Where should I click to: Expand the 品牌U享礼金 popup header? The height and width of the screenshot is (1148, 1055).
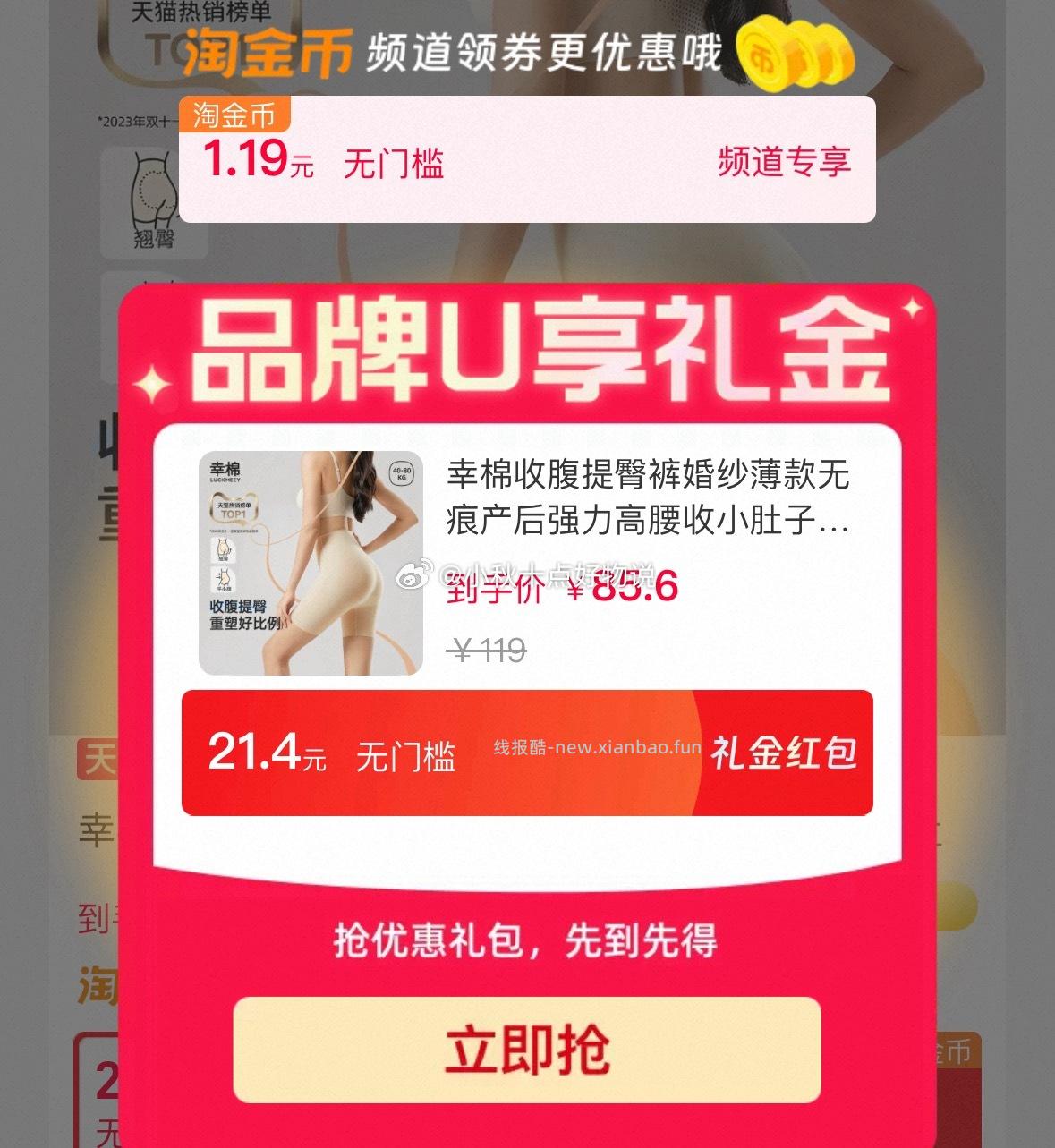tap(528, 352)
